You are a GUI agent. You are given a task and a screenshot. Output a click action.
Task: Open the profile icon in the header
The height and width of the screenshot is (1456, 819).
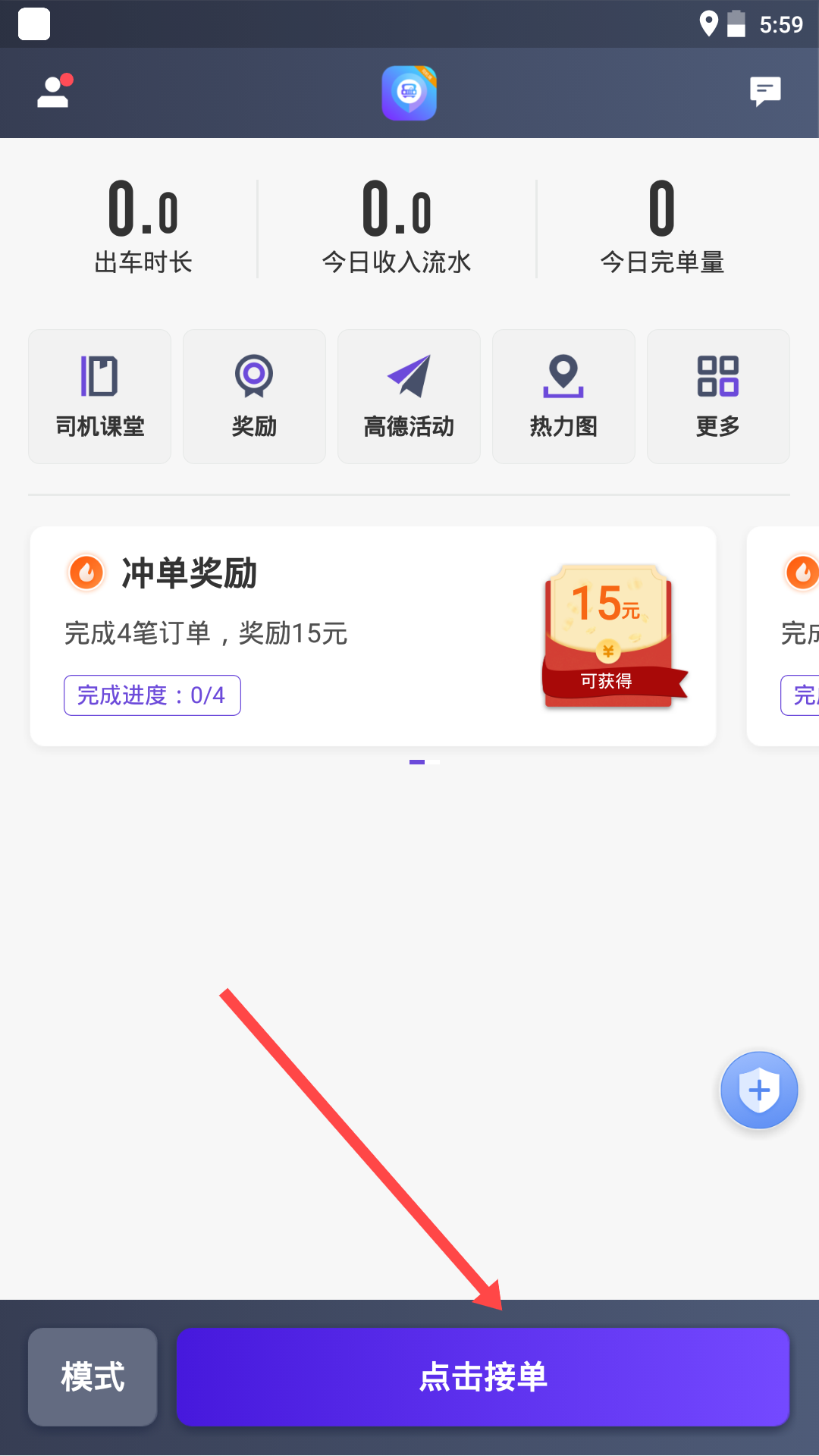(x=55, y=92)
